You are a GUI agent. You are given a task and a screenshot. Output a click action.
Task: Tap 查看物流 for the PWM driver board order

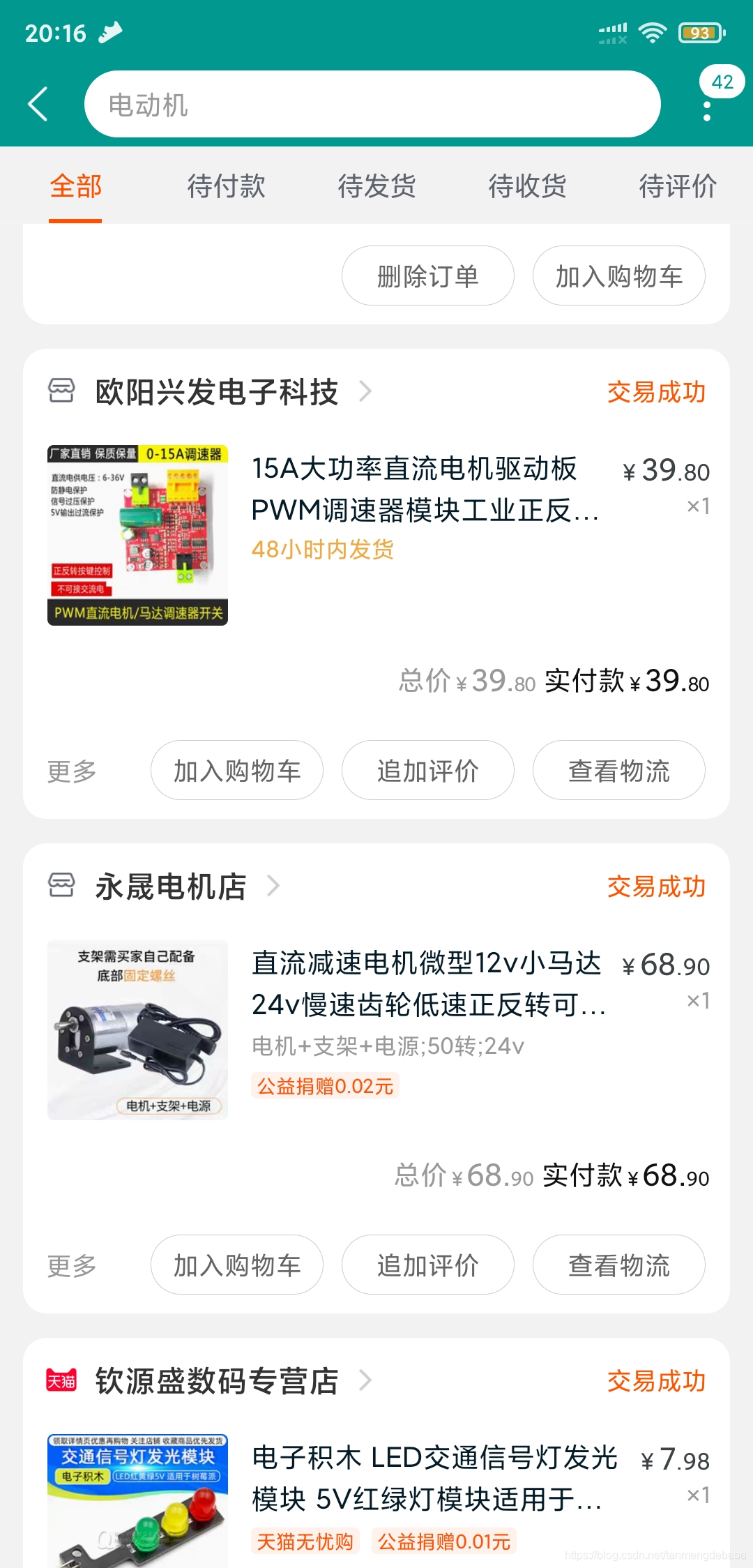click(x=618, y=770)
